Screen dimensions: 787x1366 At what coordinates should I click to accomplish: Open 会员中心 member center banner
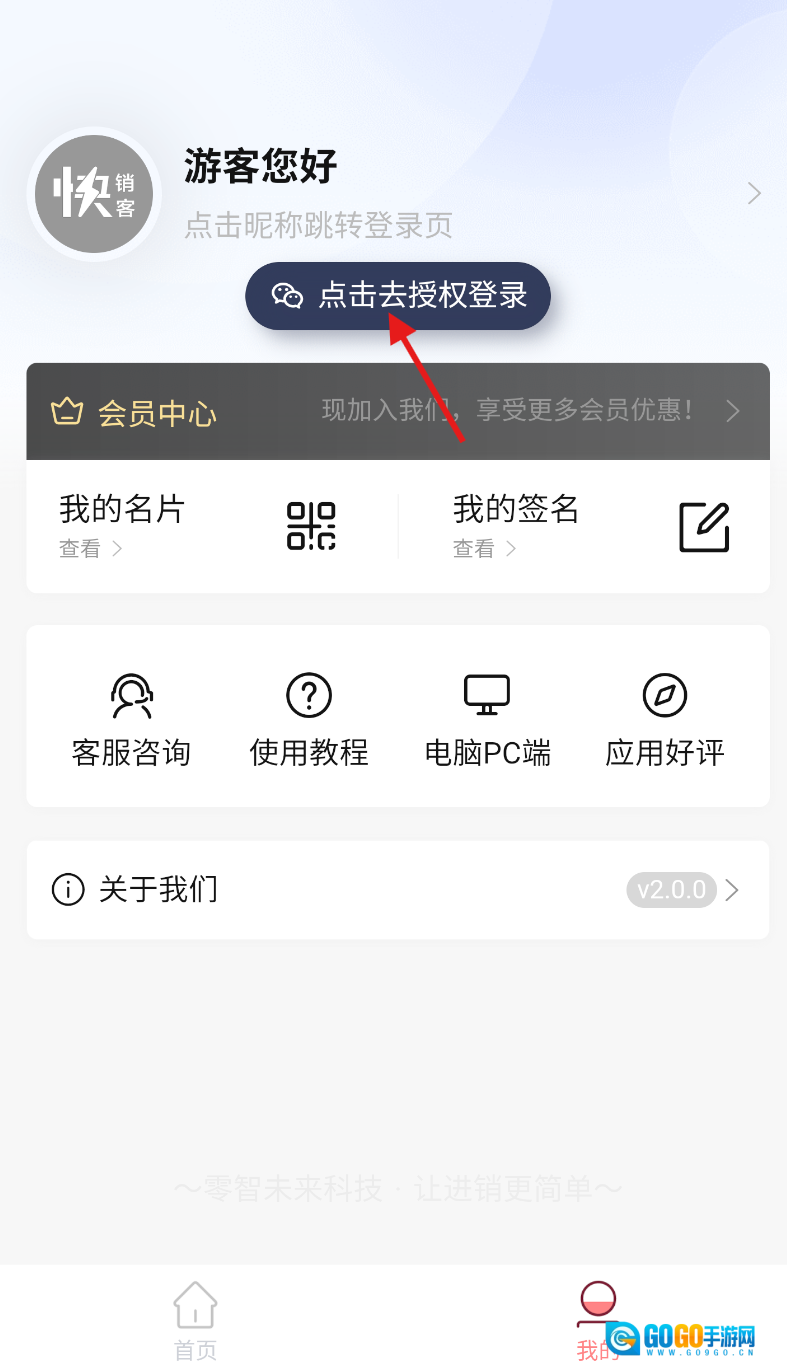pos(397,411)
